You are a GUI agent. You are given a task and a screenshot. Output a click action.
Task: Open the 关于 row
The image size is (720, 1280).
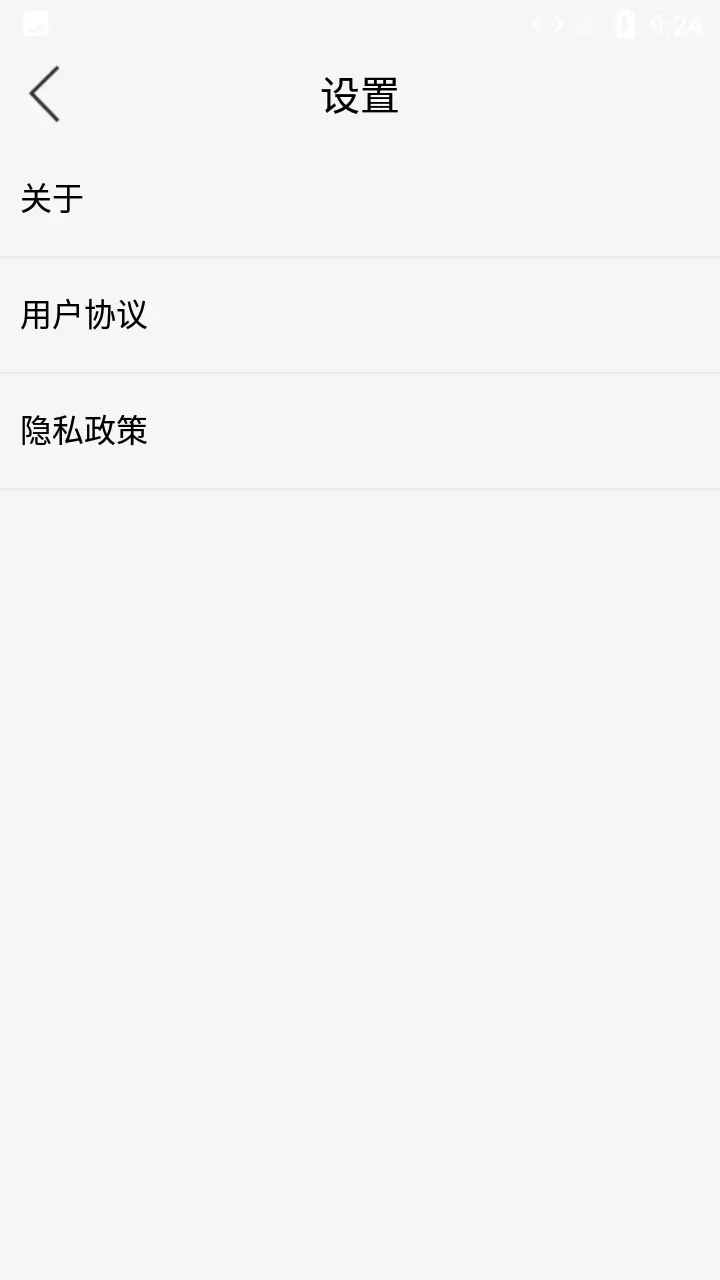pos(360,199)
